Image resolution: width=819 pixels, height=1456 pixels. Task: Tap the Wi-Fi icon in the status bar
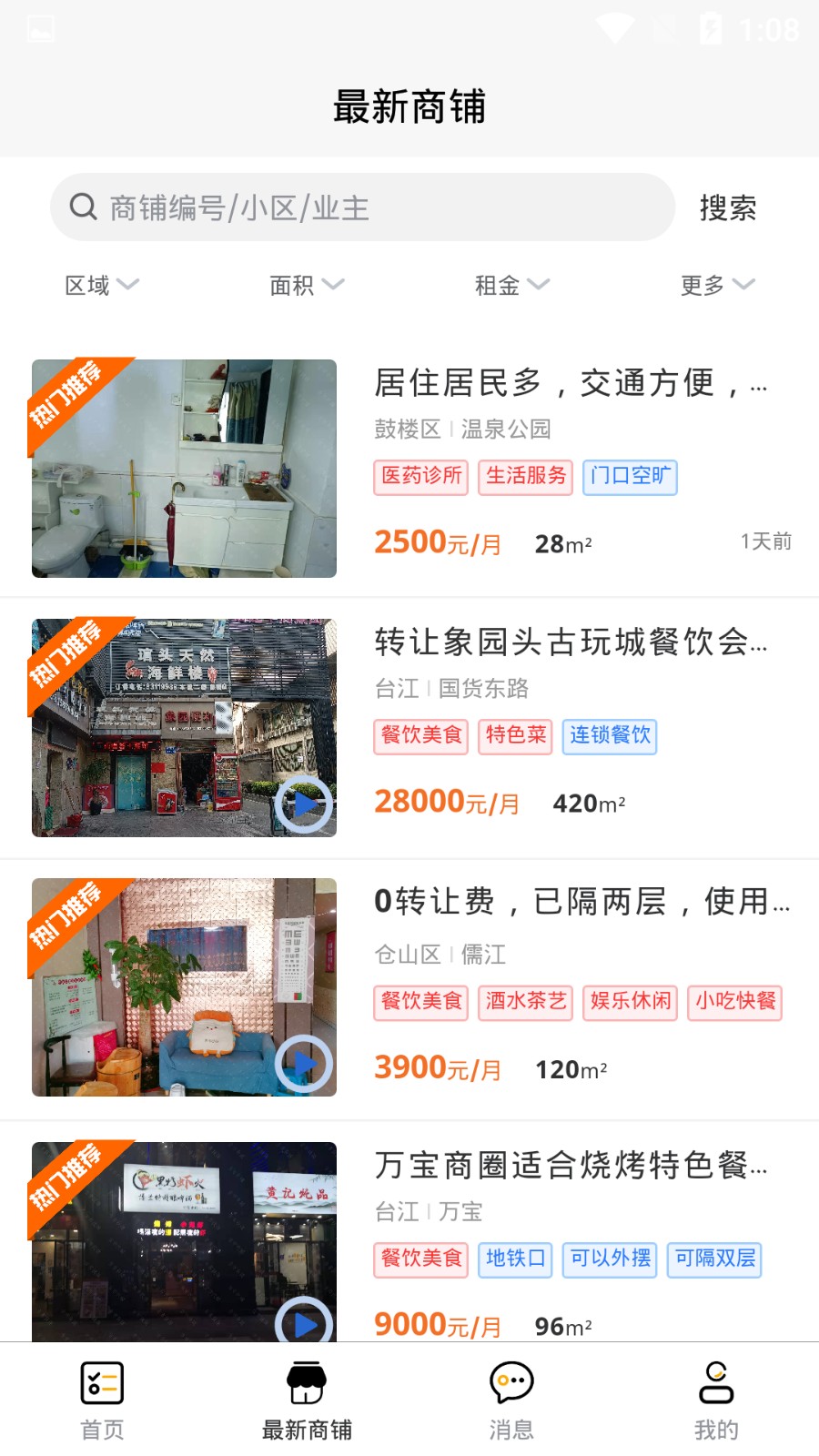[614, 28]
